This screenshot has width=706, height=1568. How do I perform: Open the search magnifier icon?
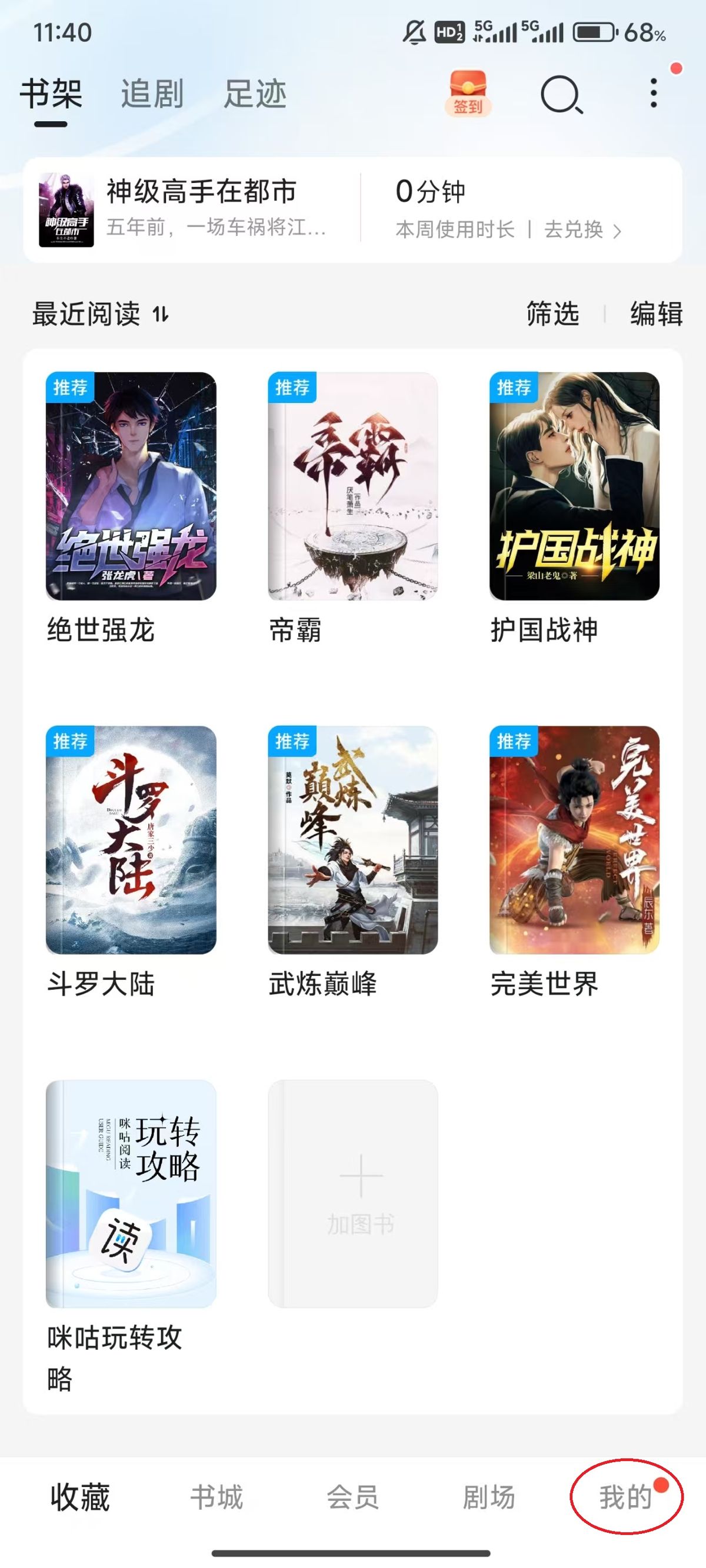coord(561,94)
